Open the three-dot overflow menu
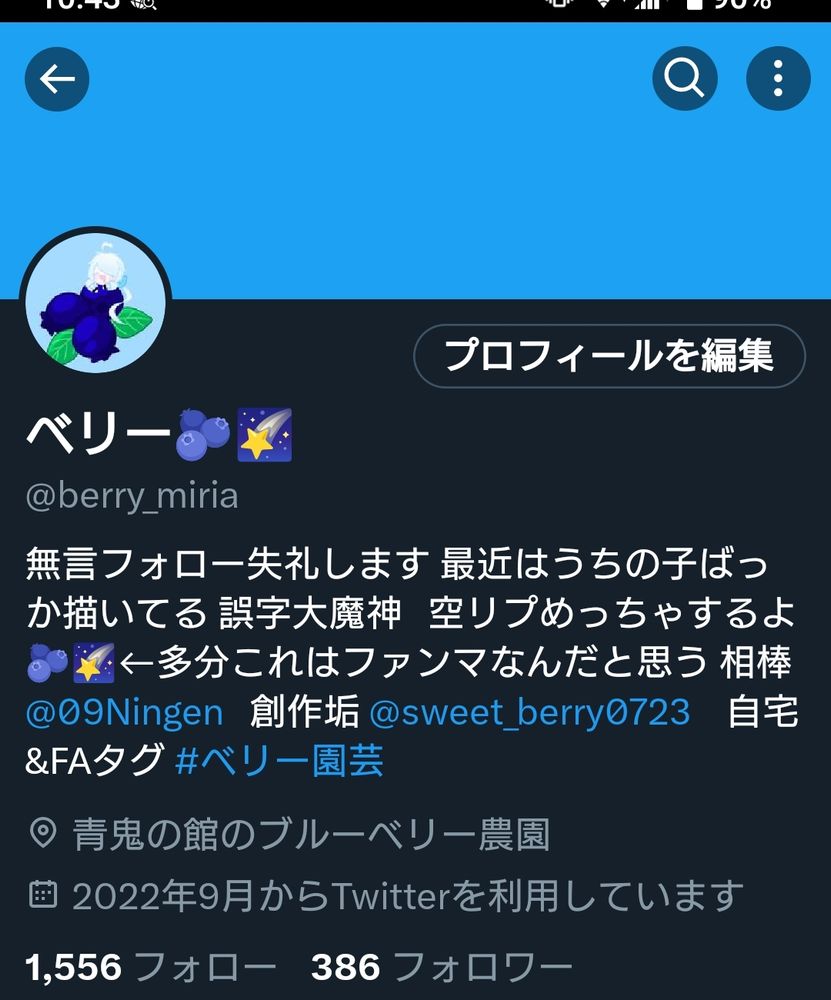This screenshot has width=831, height=1000. 777,78
